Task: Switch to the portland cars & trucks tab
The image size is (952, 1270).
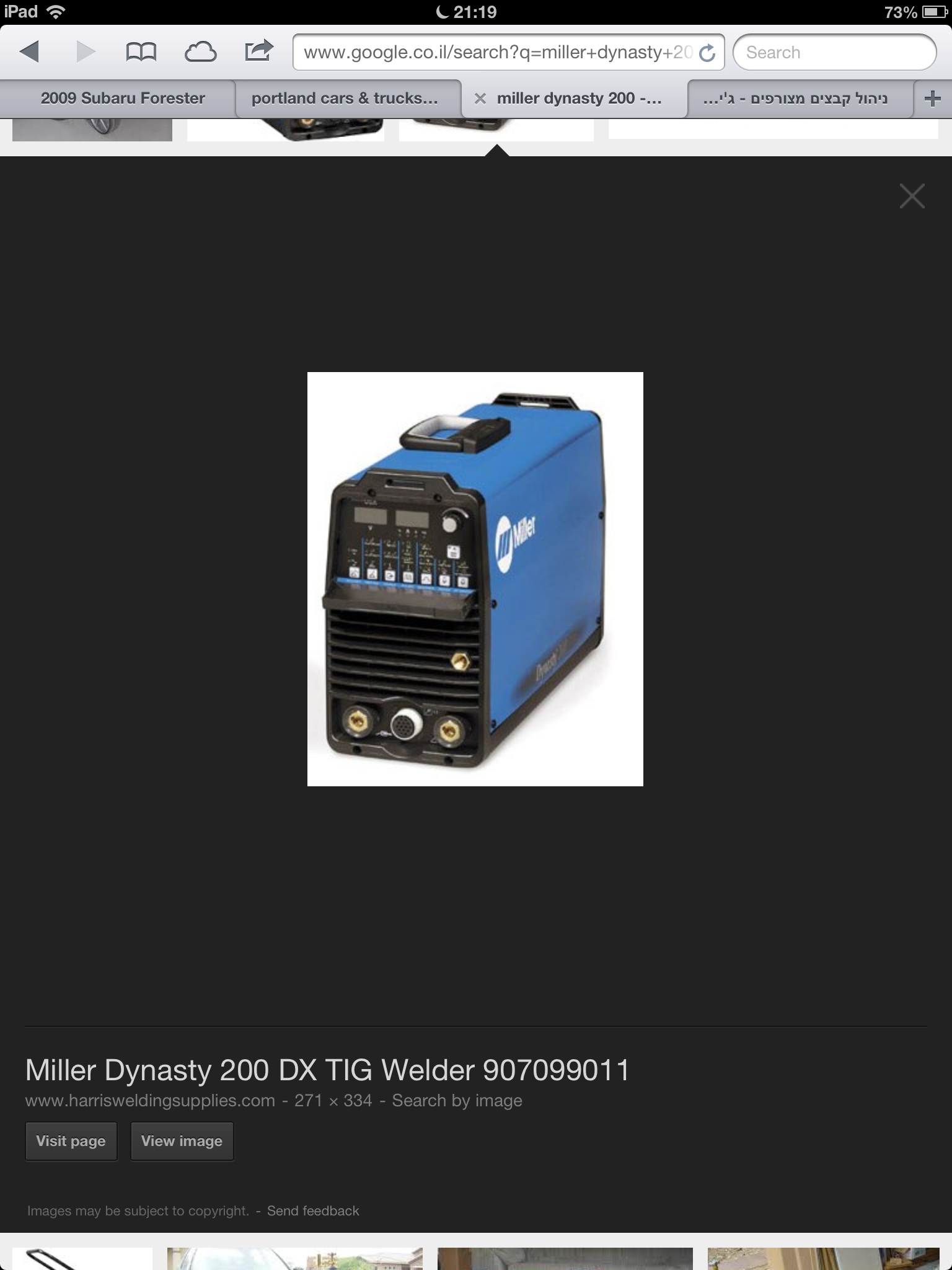Action: 345,99
